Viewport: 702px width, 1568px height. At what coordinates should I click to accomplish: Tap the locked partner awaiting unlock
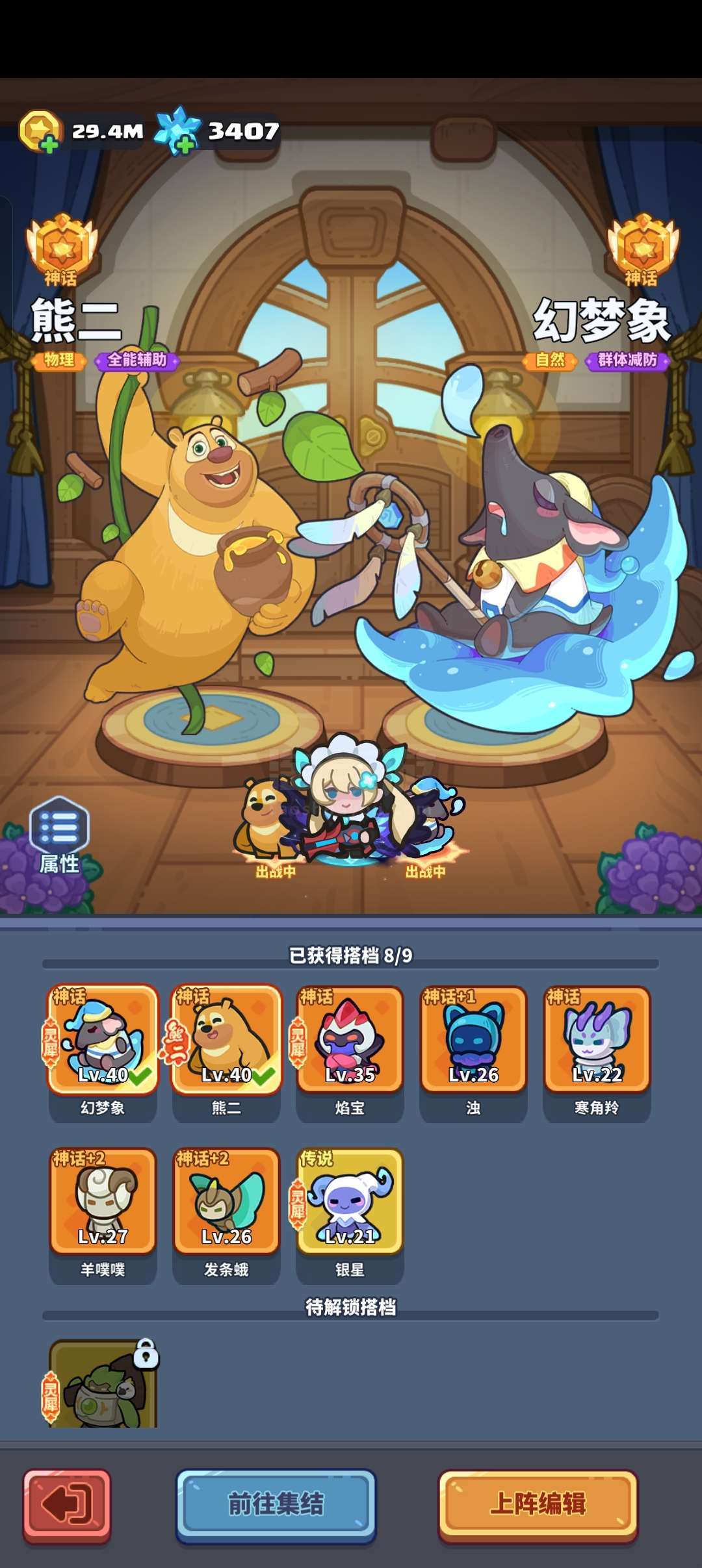(x=104, y=1384)
